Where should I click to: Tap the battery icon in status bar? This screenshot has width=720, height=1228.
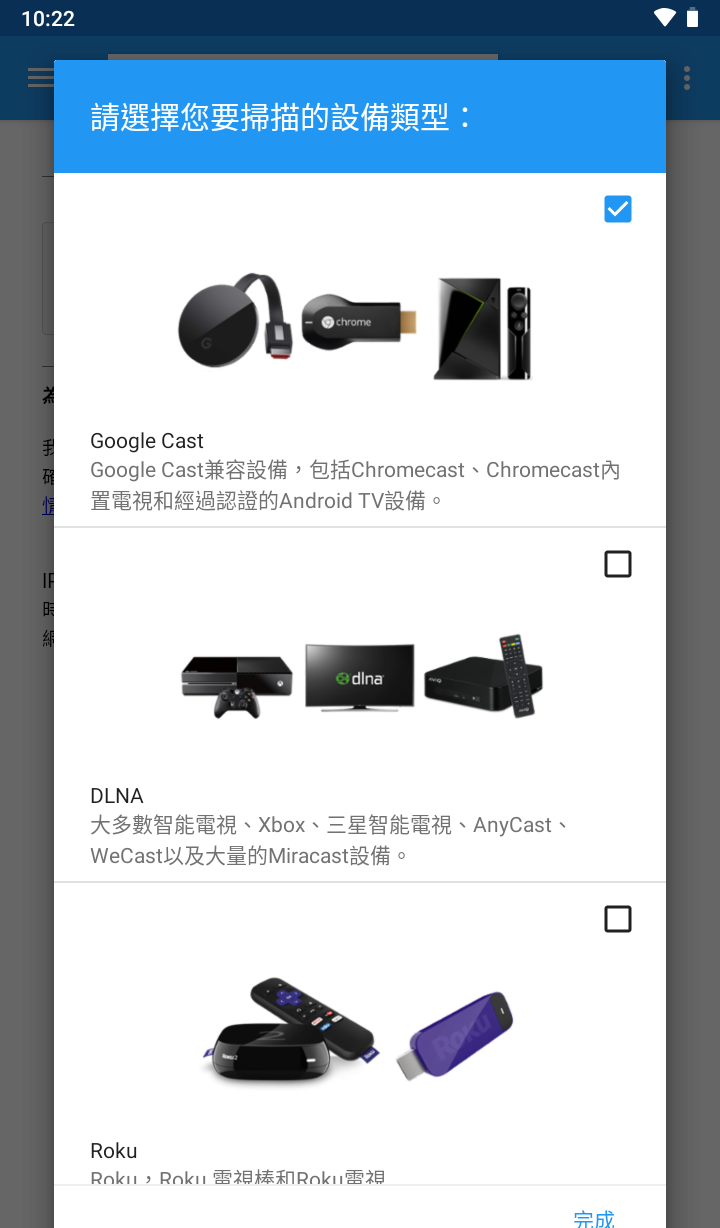(693, 17)
